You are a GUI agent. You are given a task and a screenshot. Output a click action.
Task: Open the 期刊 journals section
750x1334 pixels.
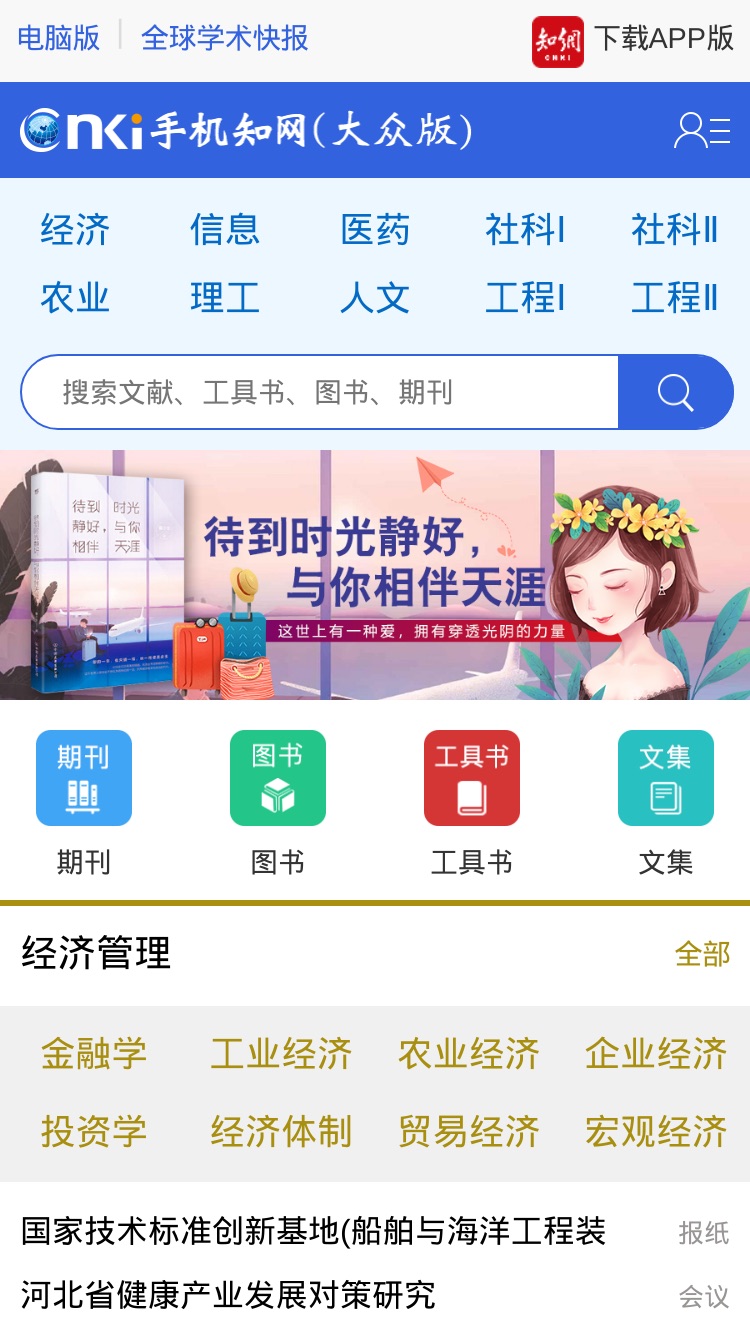(x=84, y=804)
